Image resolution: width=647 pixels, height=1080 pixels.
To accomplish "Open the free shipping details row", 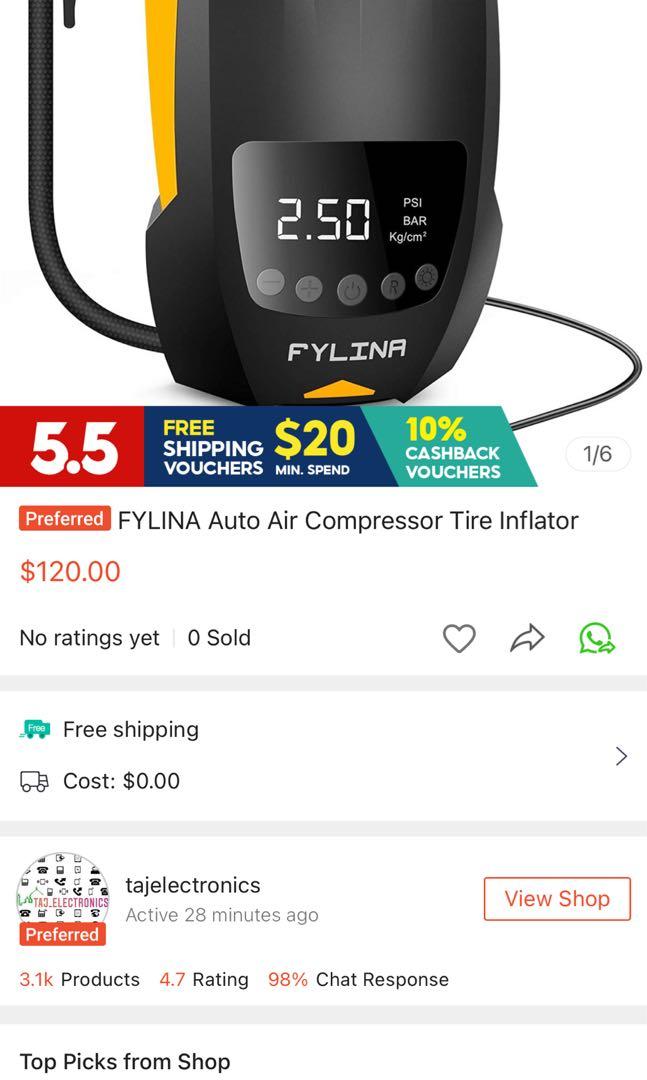I will tap(323, 755).
